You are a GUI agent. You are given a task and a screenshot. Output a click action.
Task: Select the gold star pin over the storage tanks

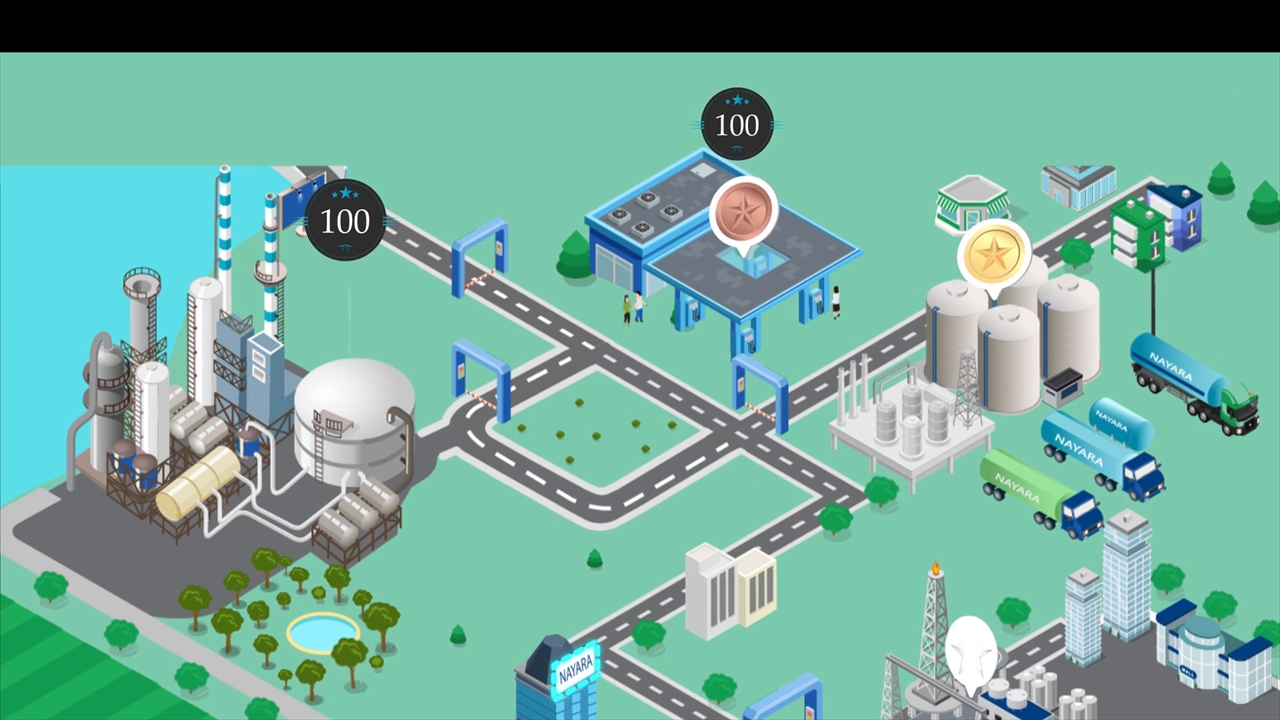(x=994, y=255)
